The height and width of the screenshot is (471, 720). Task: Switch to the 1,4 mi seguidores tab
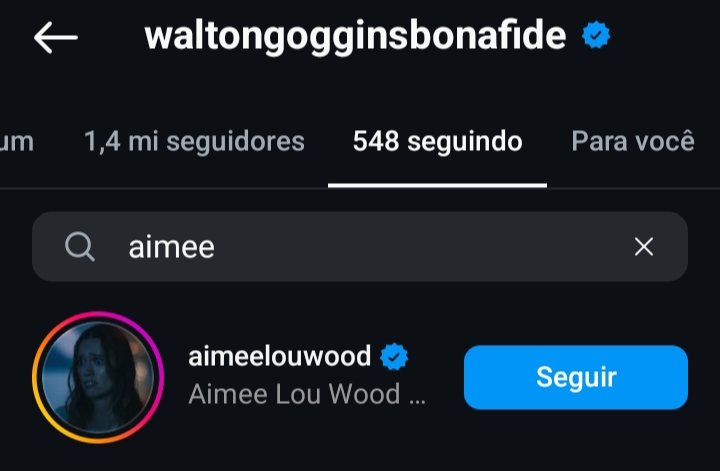(194, 142)
